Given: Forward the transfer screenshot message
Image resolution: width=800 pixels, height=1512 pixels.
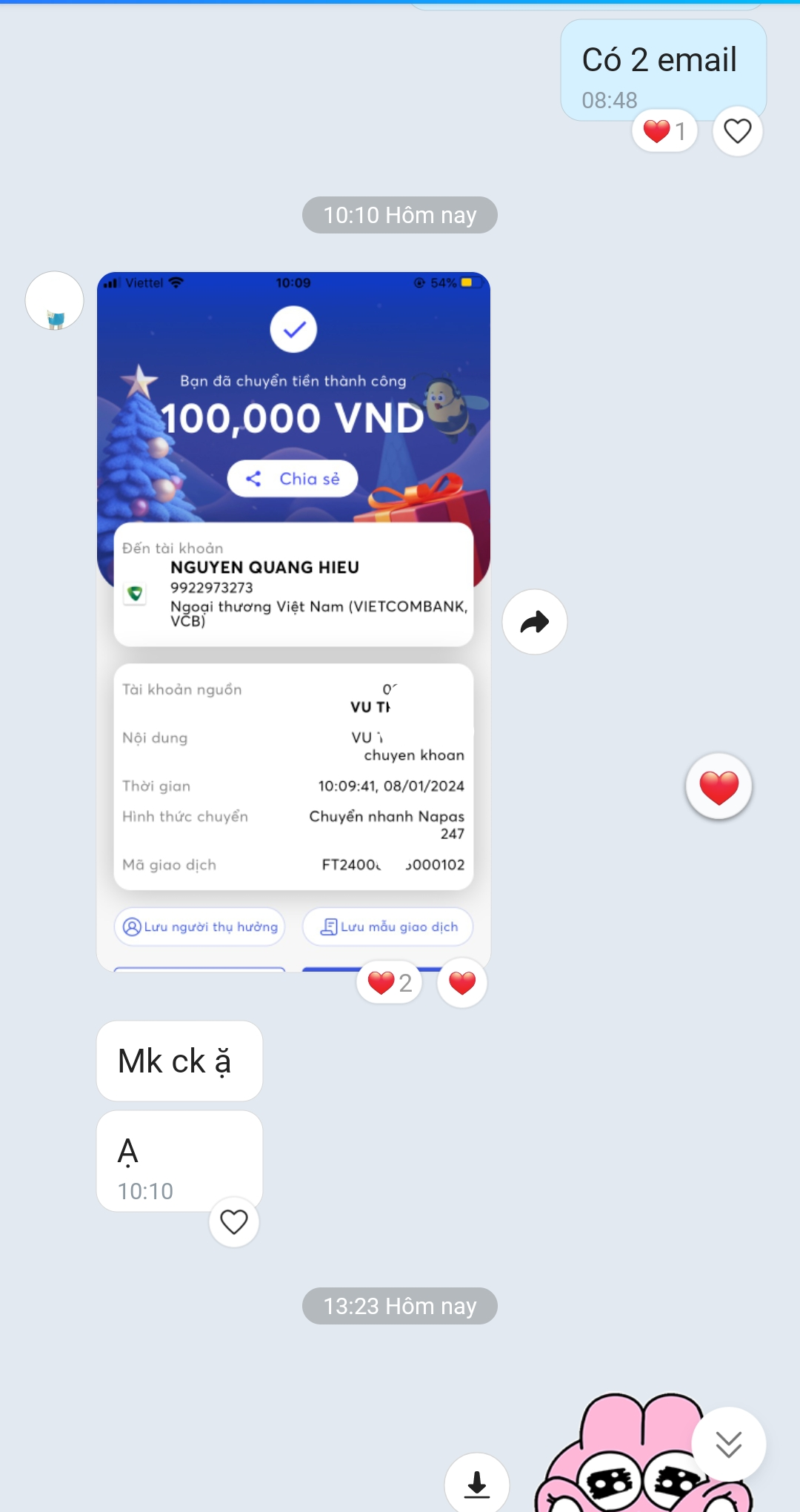Looking at the screenshot, I should tap(534, 622).
